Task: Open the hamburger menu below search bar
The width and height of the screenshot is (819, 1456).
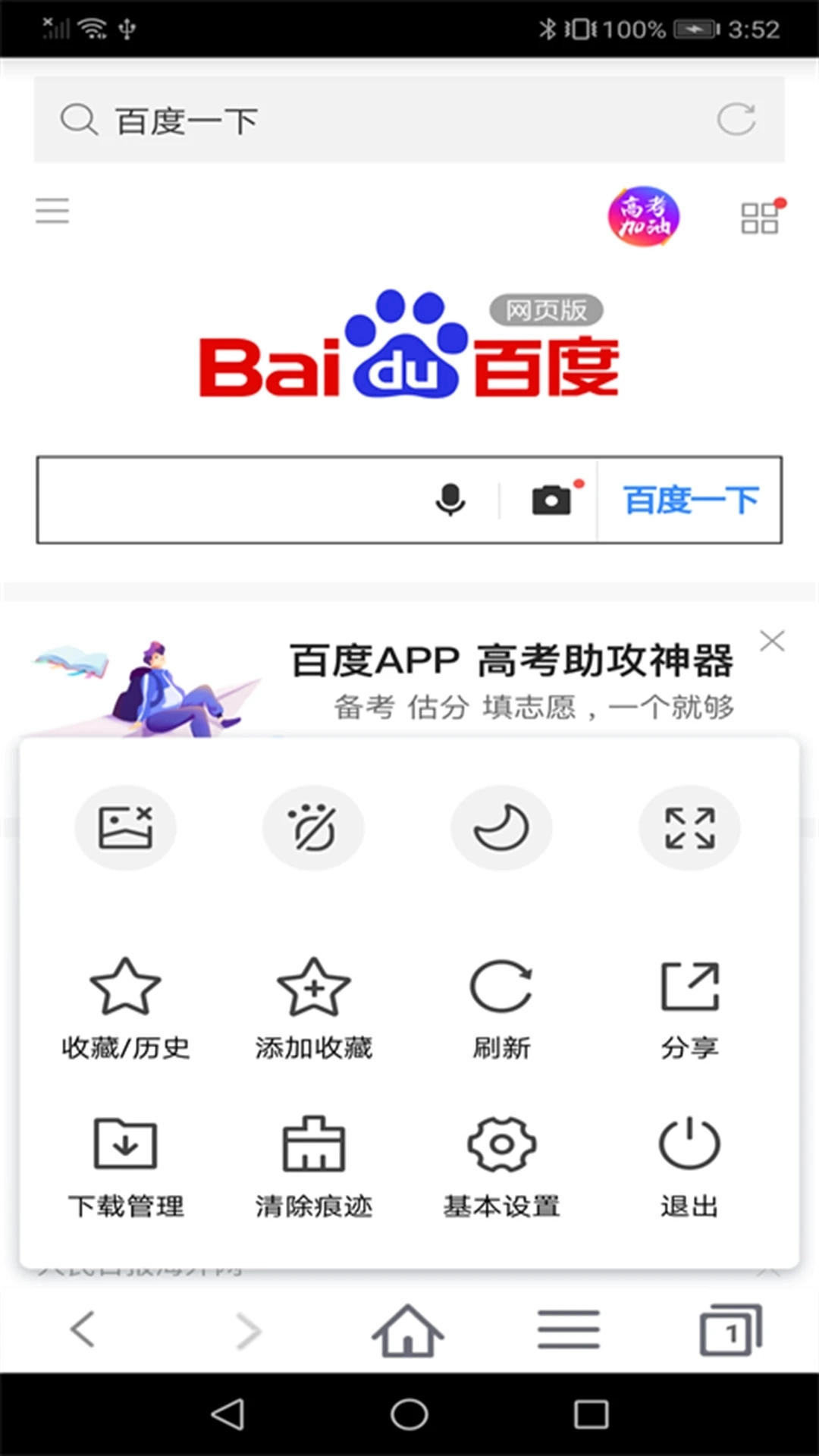Action: point(52,210)
